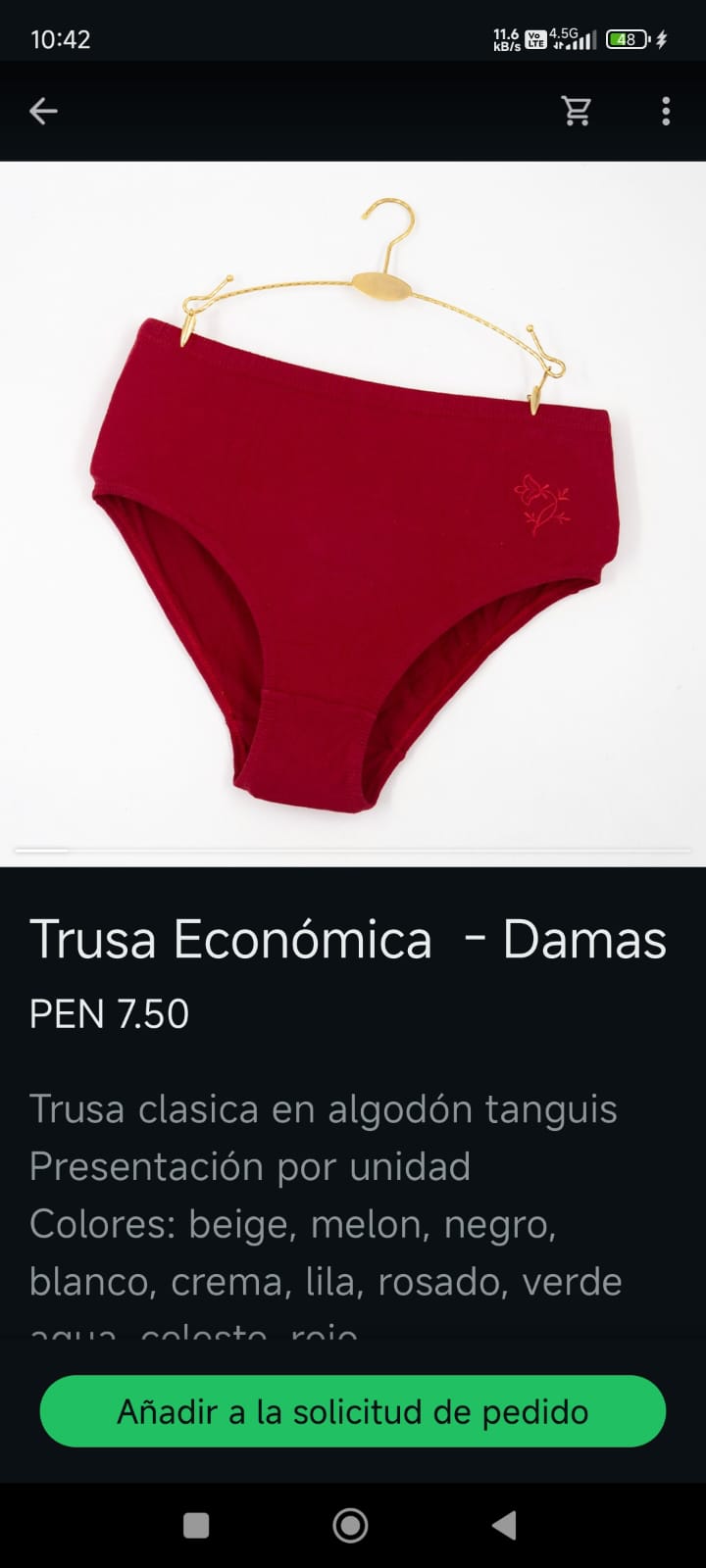Open the three-dot overflow menu
This screenshot has height=1568, width=706.
666,111
